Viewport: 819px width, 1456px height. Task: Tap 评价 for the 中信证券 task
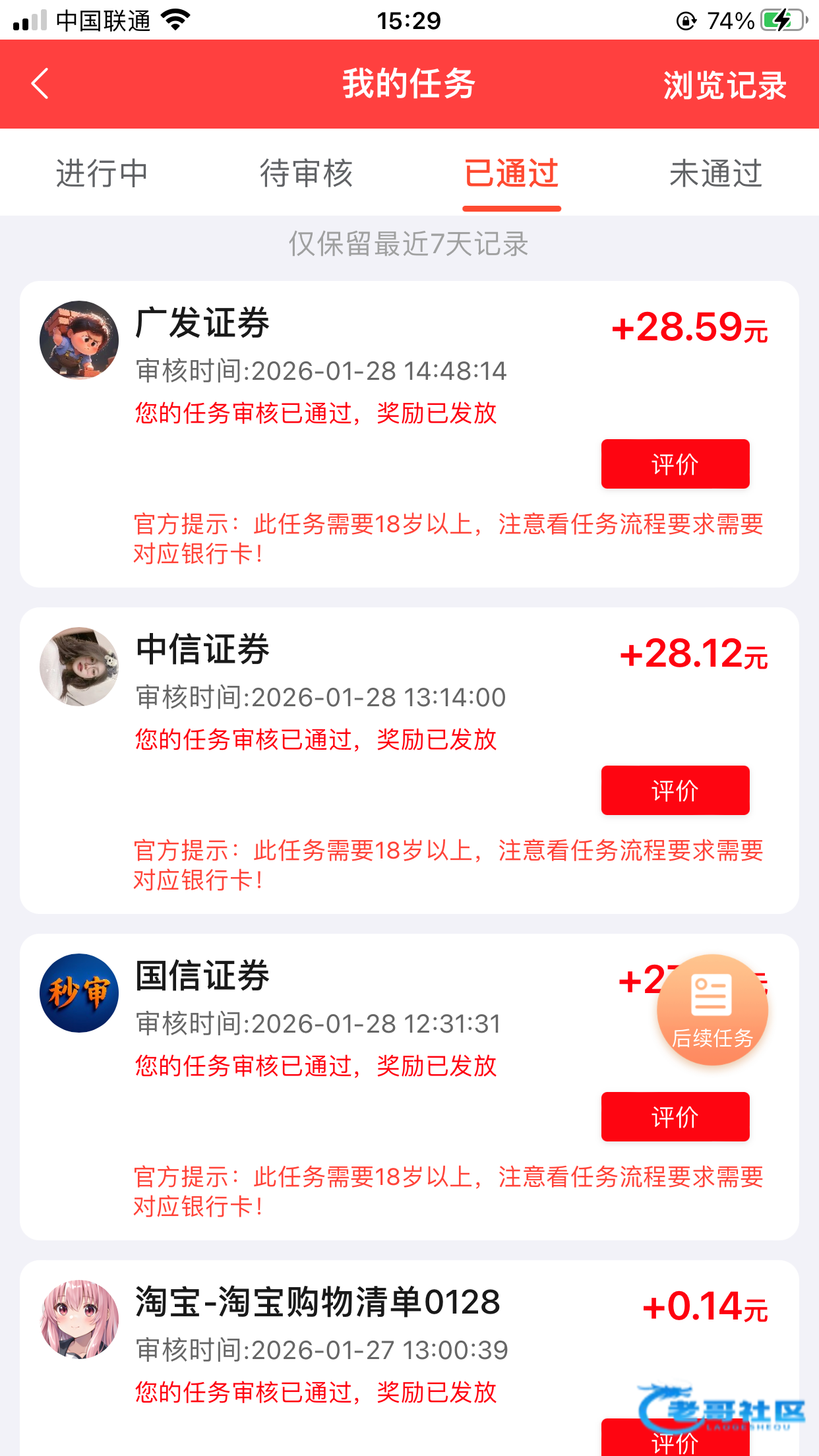coord(675,791)
